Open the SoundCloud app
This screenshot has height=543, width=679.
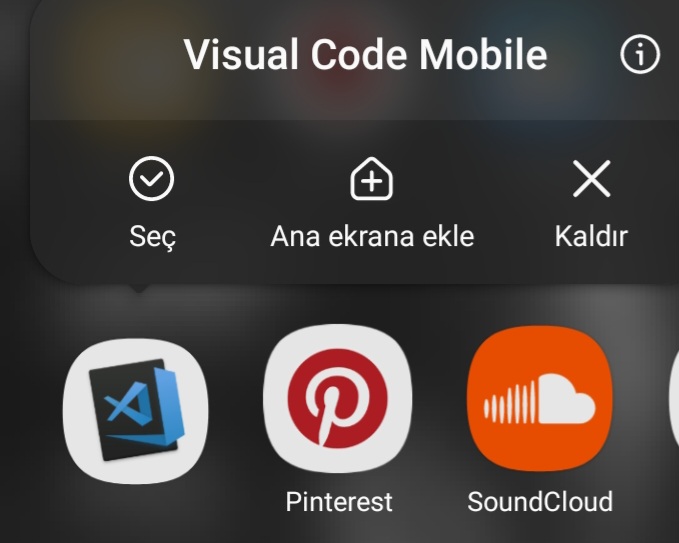pos(539,398)
